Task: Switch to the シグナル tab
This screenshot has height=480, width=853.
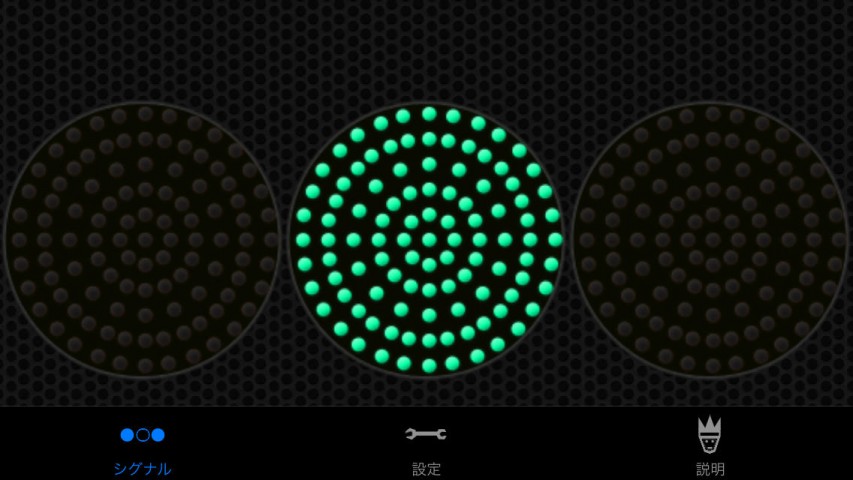Action: click(x=142, y=445)
